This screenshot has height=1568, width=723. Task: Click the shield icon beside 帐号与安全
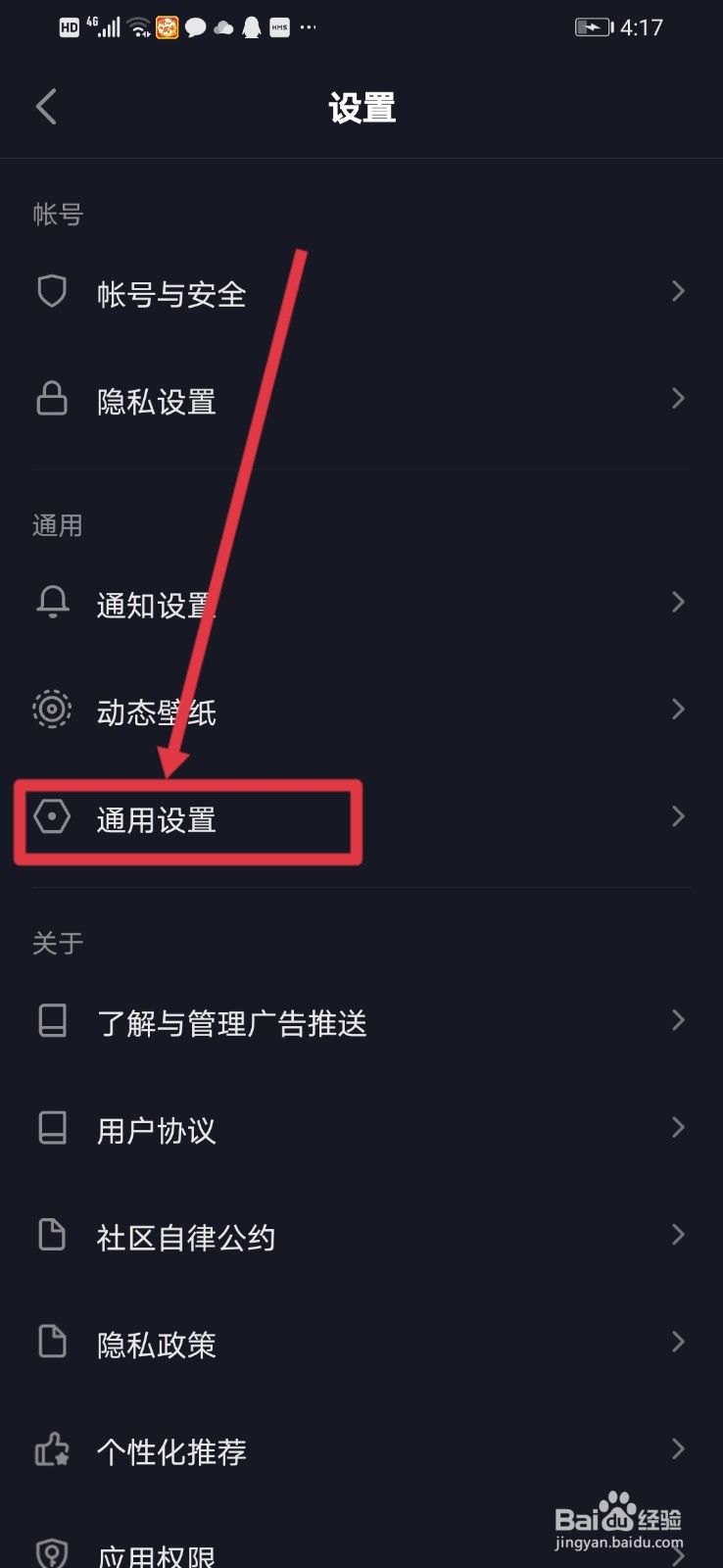pos(52,291)
